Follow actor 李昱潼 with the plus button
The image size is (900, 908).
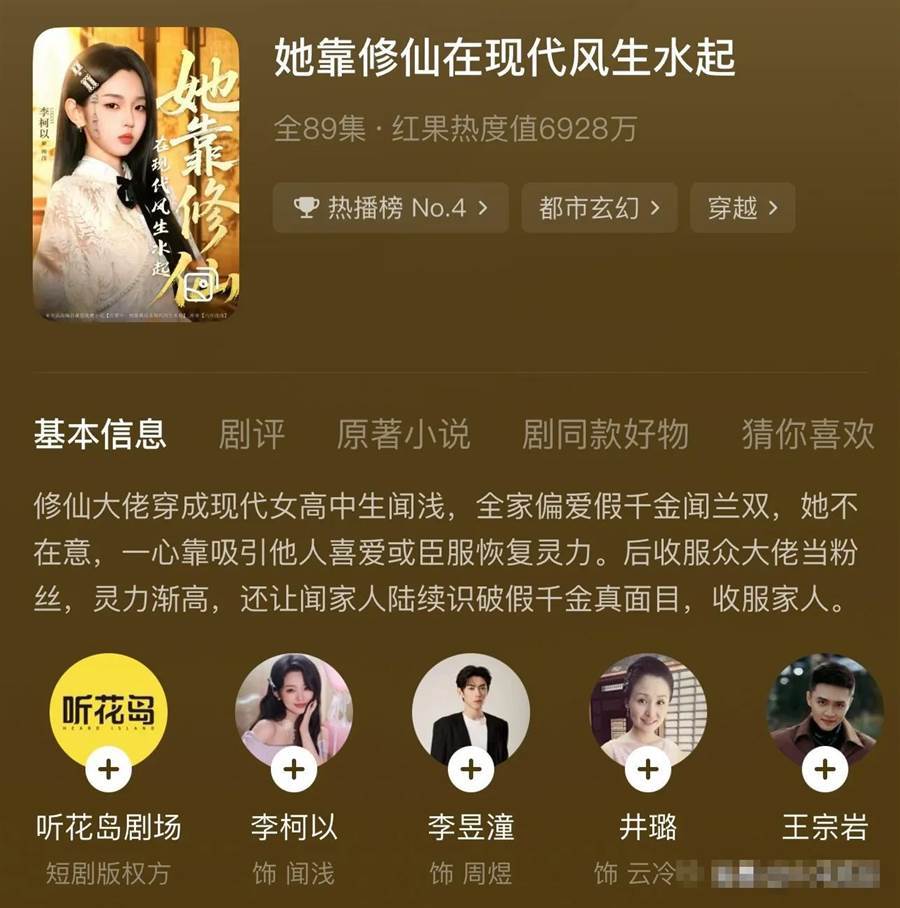pyautogui.click(x=471, y=769)
